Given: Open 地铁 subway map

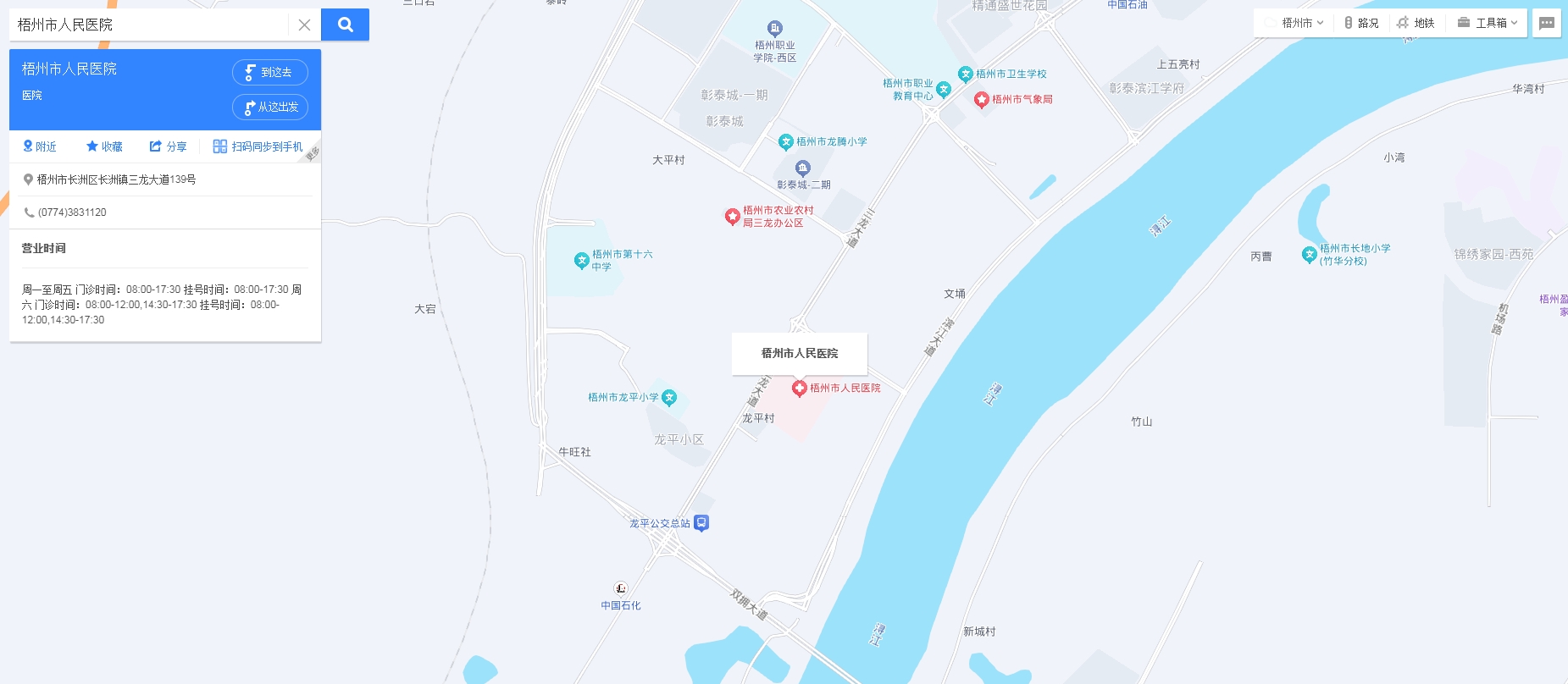Looking at the screenshot, I should point(1416,23).
